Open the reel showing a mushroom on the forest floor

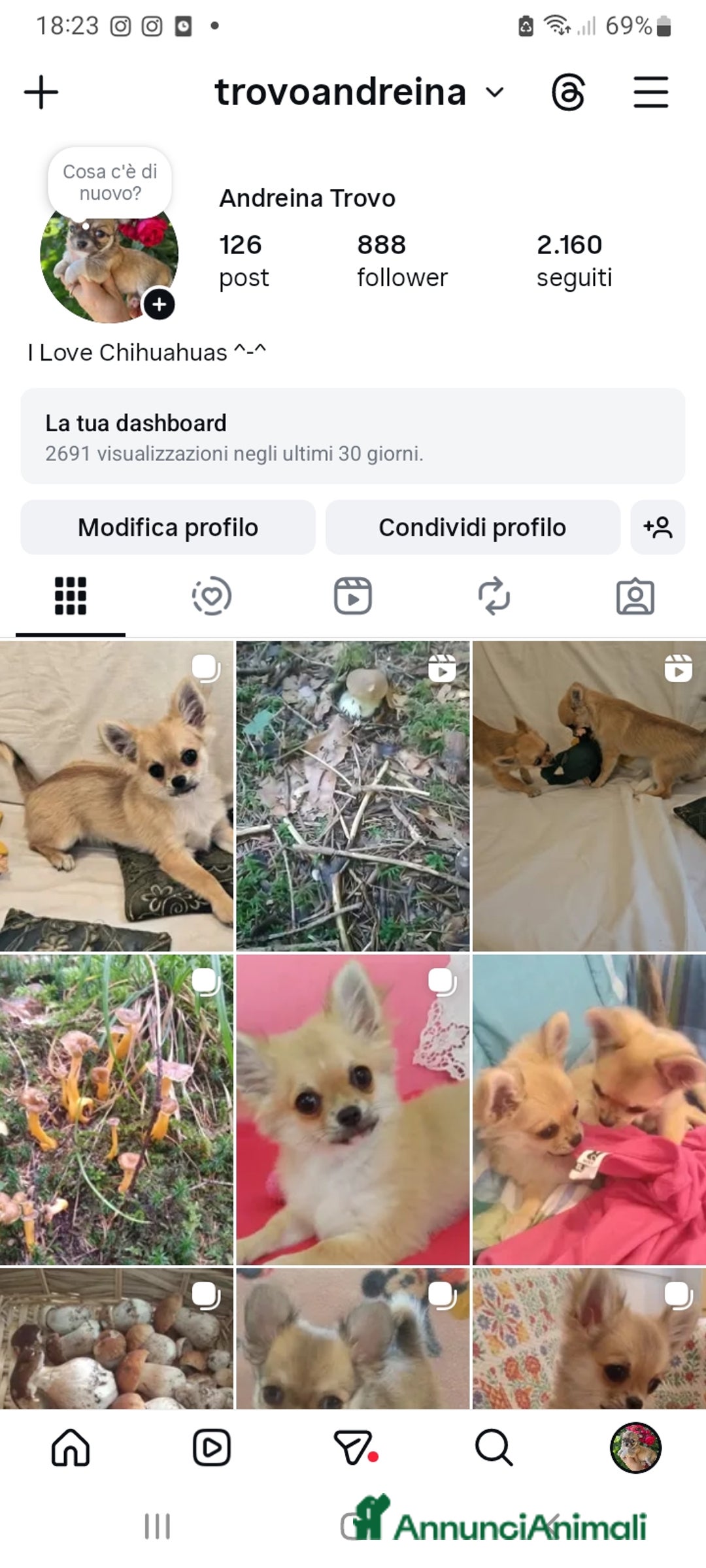(353, 796)
